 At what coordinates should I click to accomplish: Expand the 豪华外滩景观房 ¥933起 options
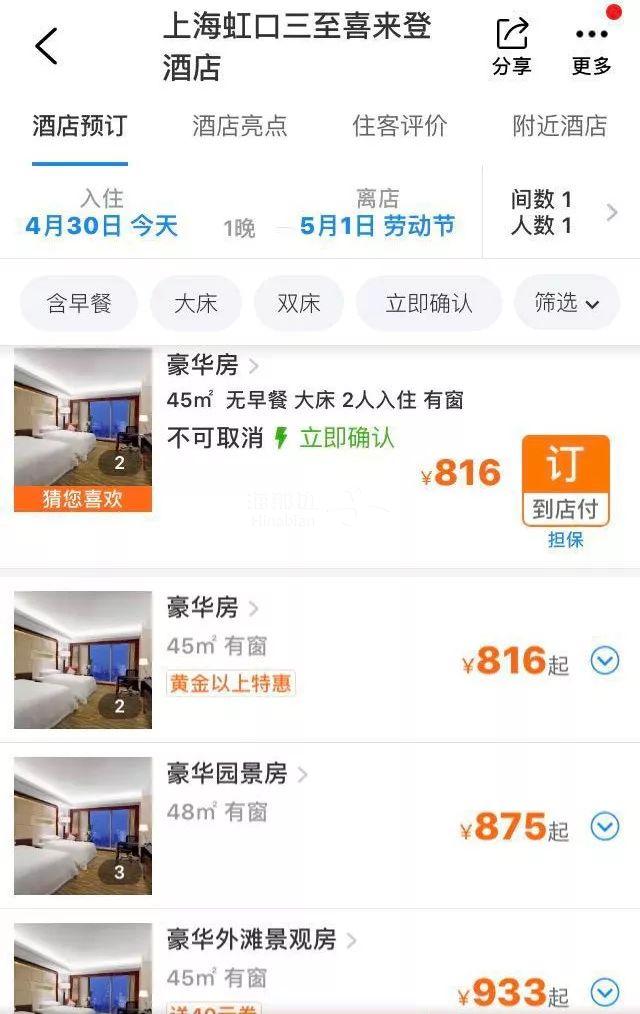point(605,991)
